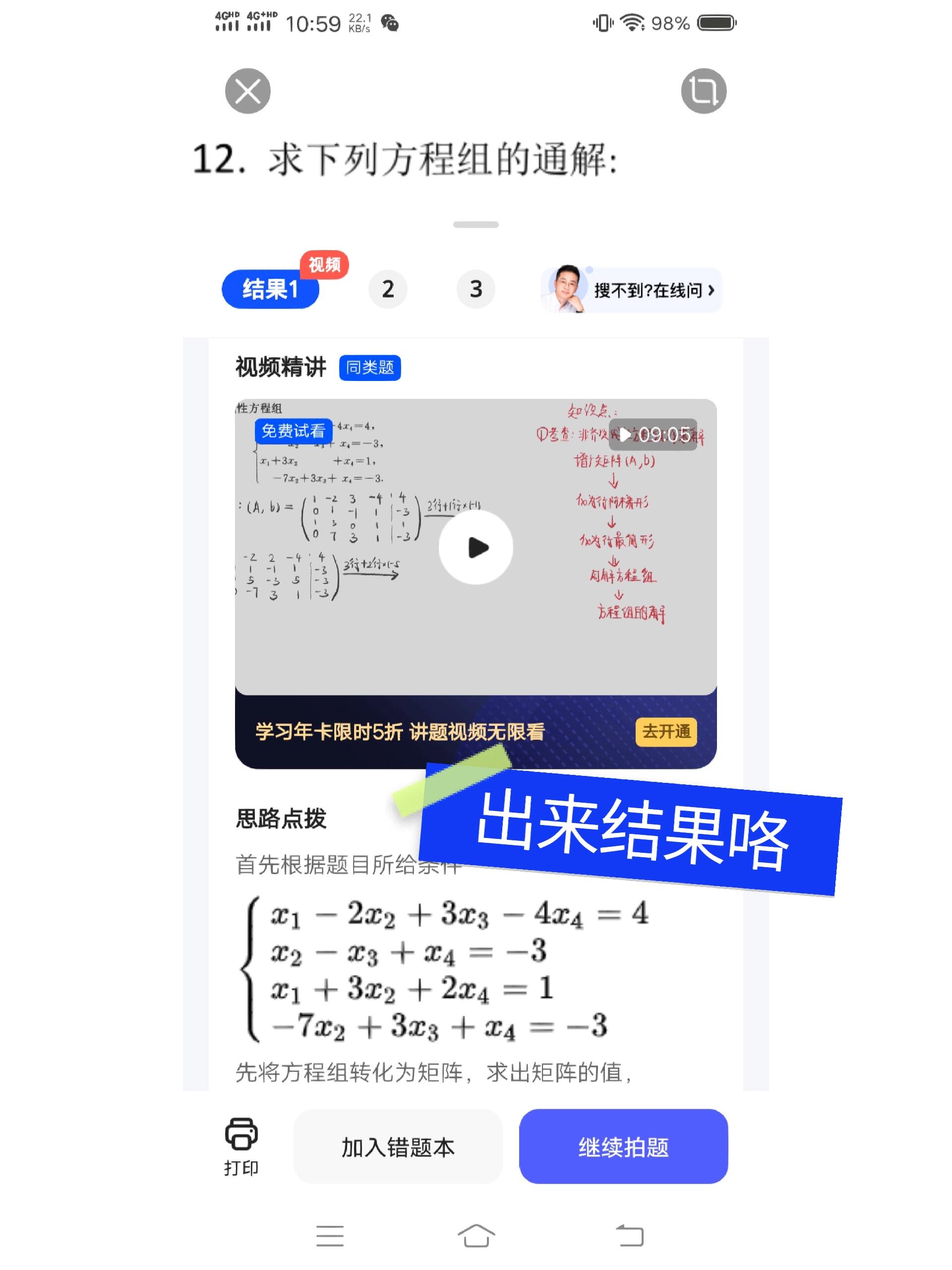The width and height of the screenshot is (952, 1270).
Task: Play the video explanation
Action: click(476, 547)
